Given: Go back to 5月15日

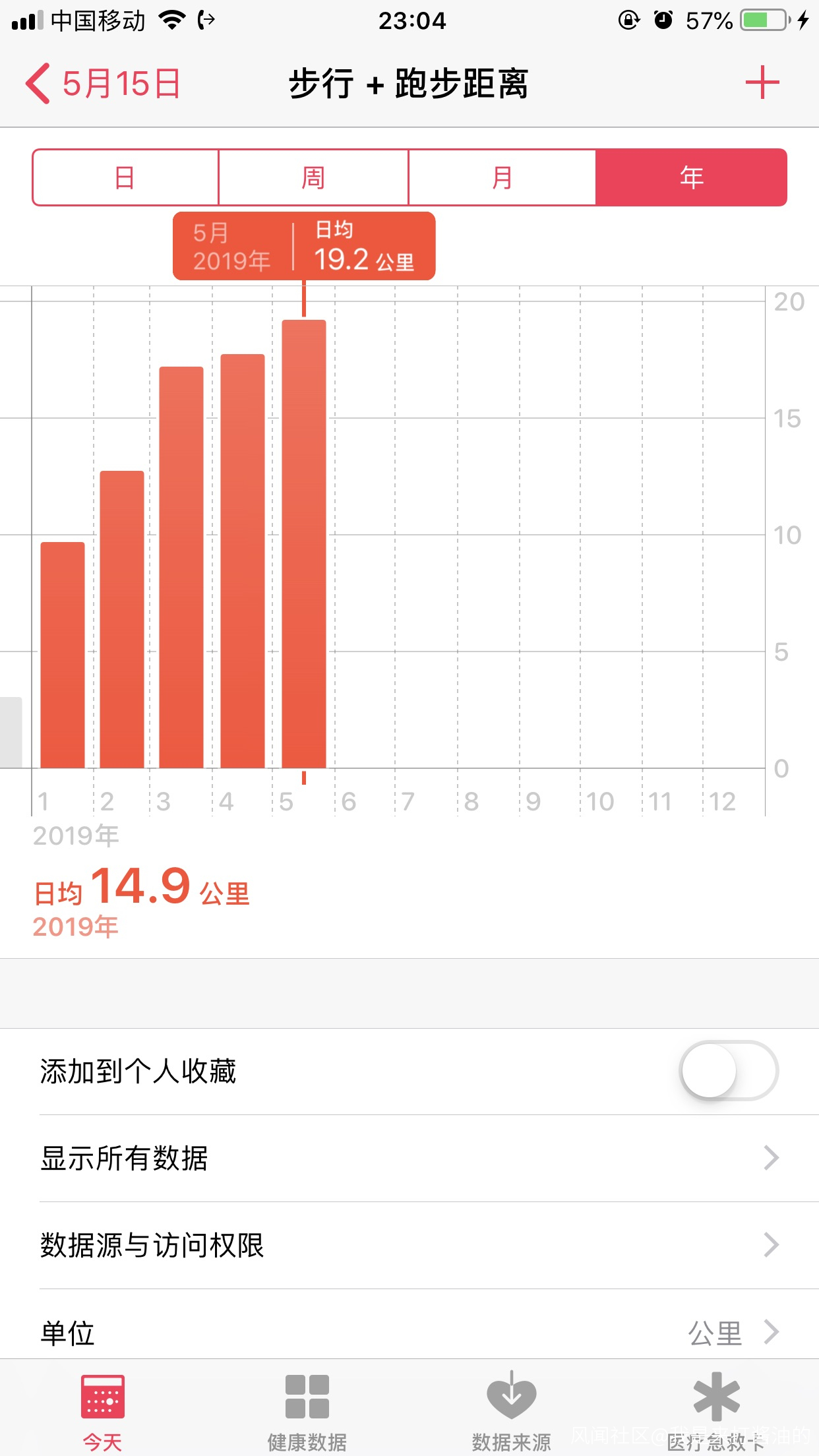Looking at the screenshot, I should coord(102,84).
